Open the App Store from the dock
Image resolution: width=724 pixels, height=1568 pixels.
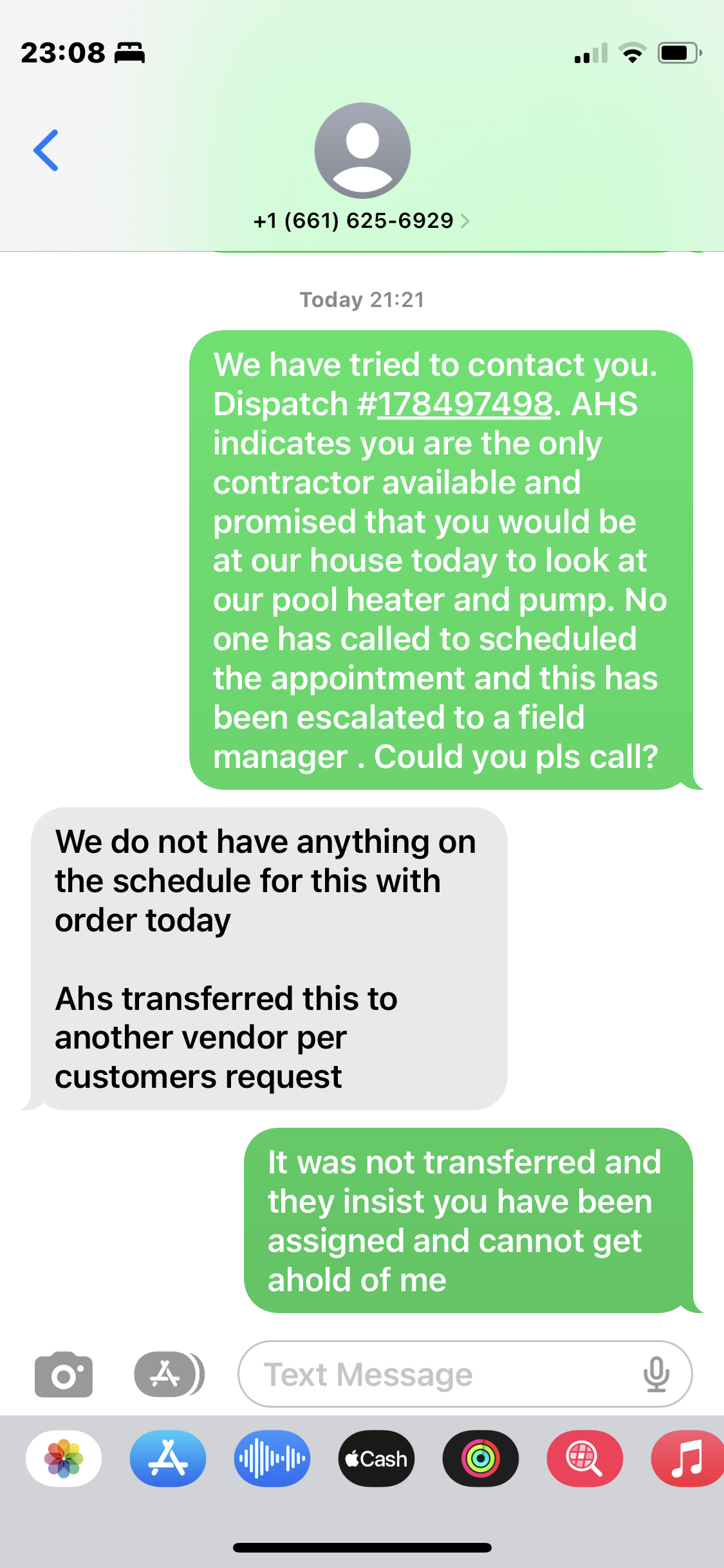pyautogui.click(x=167, y=1459)
